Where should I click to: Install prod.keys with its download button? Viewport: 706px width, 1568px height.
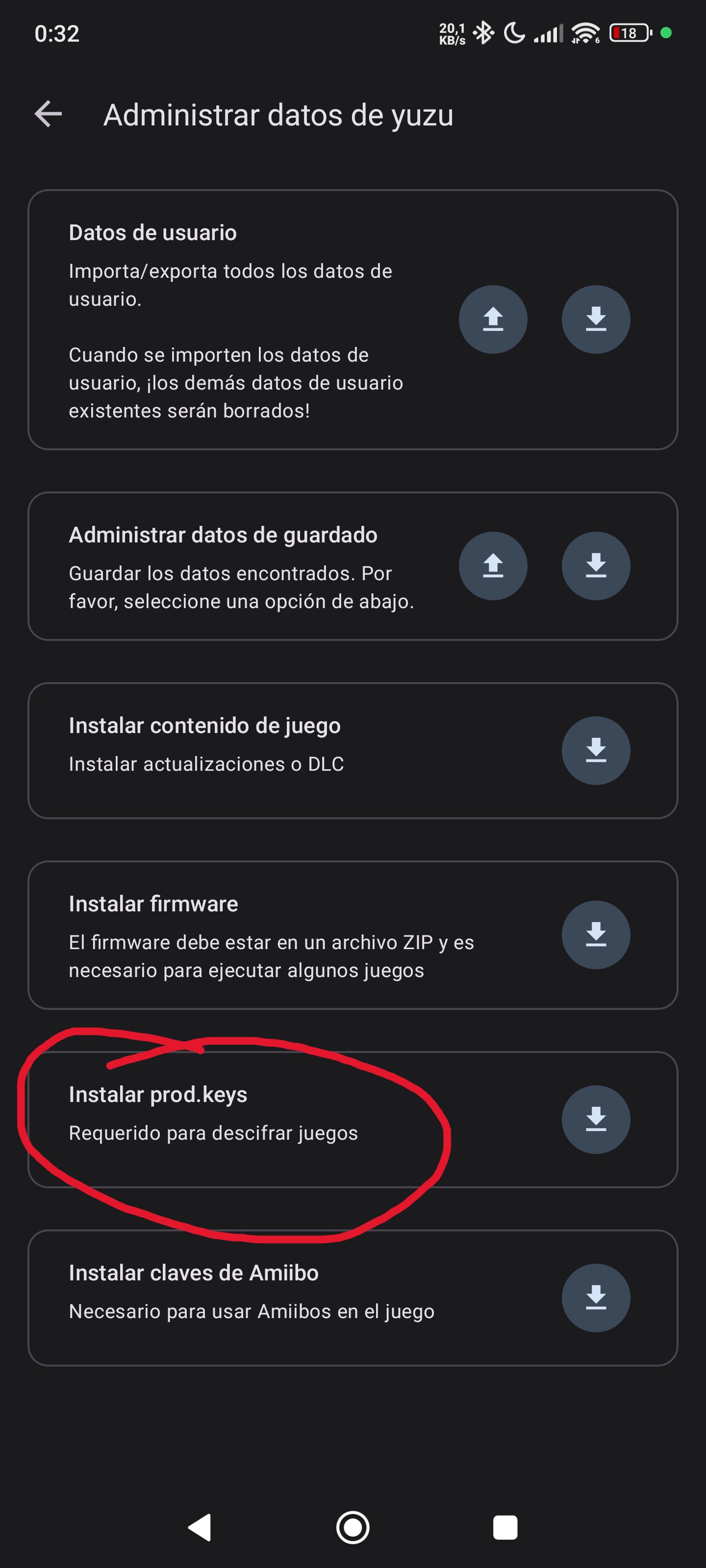[x=595, y=1119]
